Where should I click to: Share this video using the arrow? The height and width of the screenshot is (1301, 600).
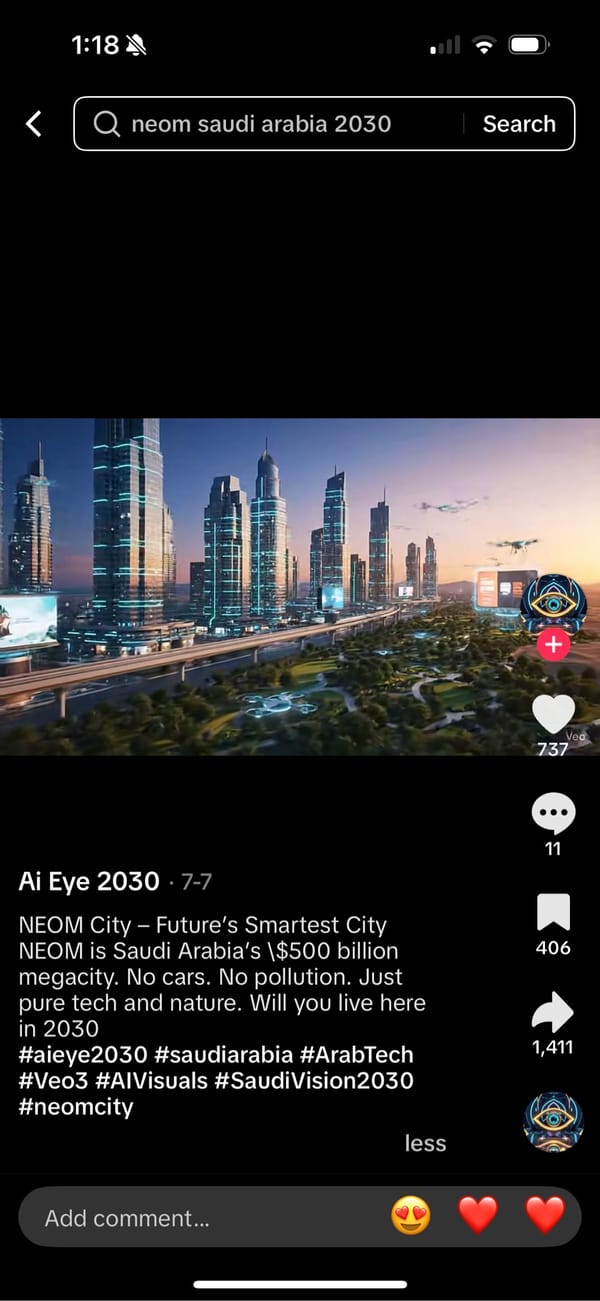pyautogui.click(x=553, y=1013)
